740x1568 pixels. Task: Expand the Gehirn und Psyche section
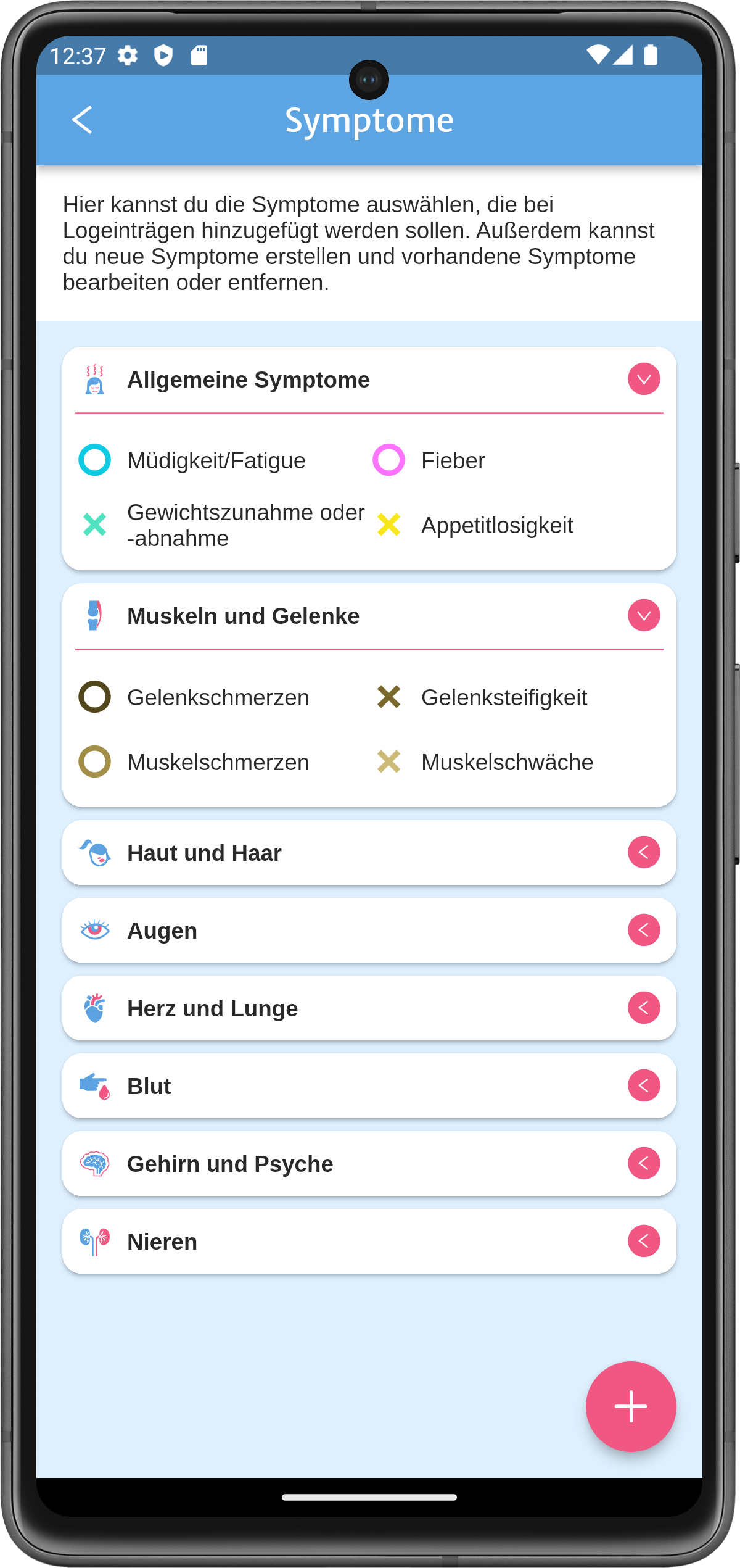(x=644, y=1163)
